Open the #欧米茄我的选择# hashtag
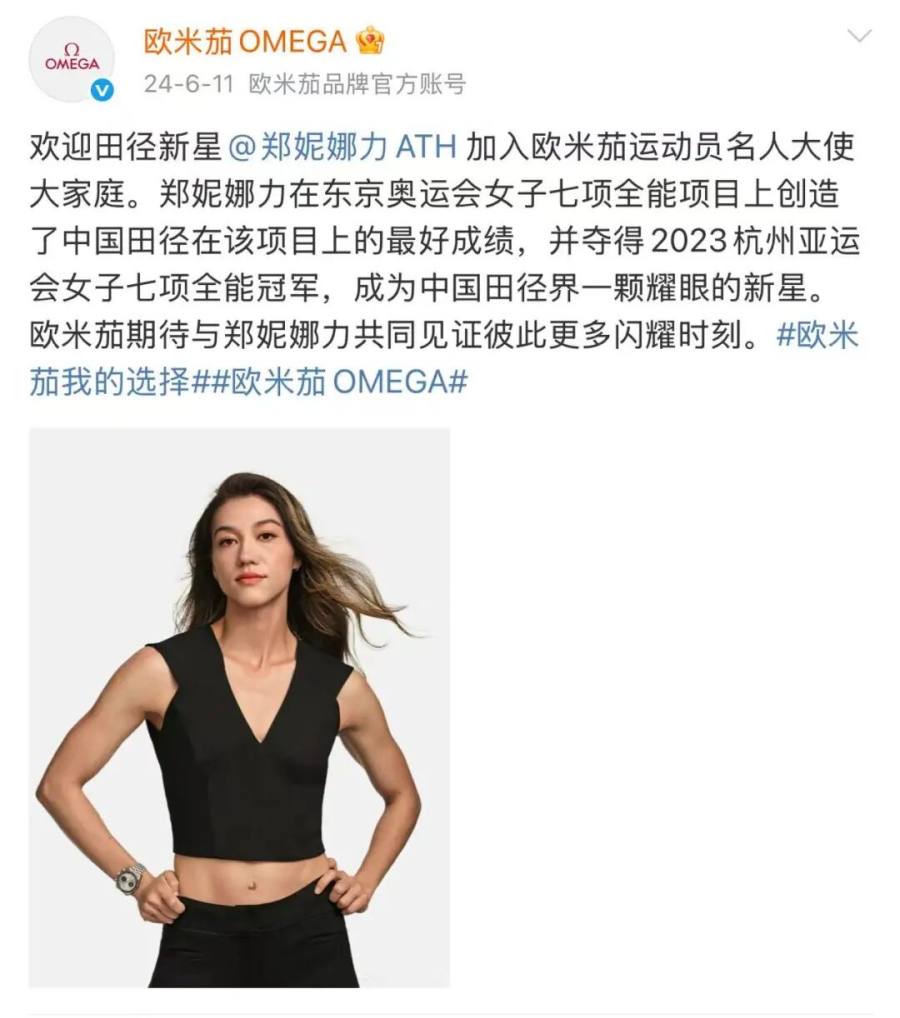Image resolution: width=900 pixels, height=1018 pixels. [x=110, y=383]
